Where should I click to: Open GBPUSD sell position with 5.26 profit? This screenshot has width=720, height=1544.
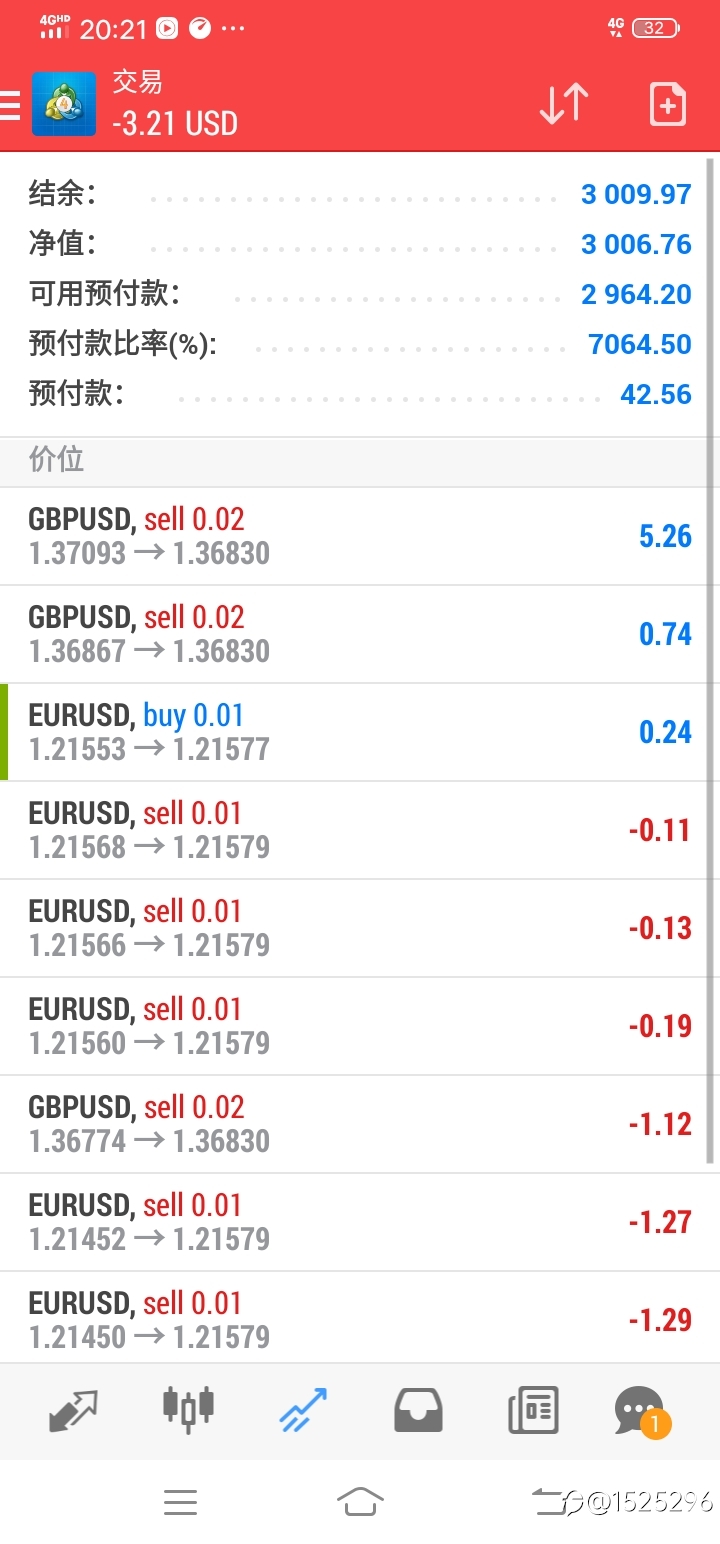pyautogui.click(x=360, y=536)
